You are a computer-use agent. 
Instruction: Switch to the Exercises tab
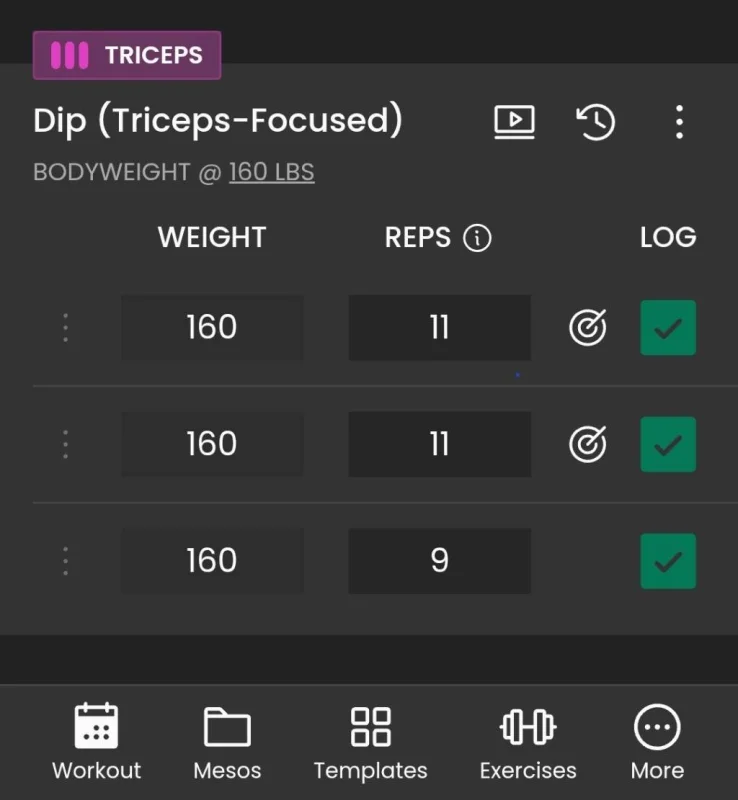528,741
